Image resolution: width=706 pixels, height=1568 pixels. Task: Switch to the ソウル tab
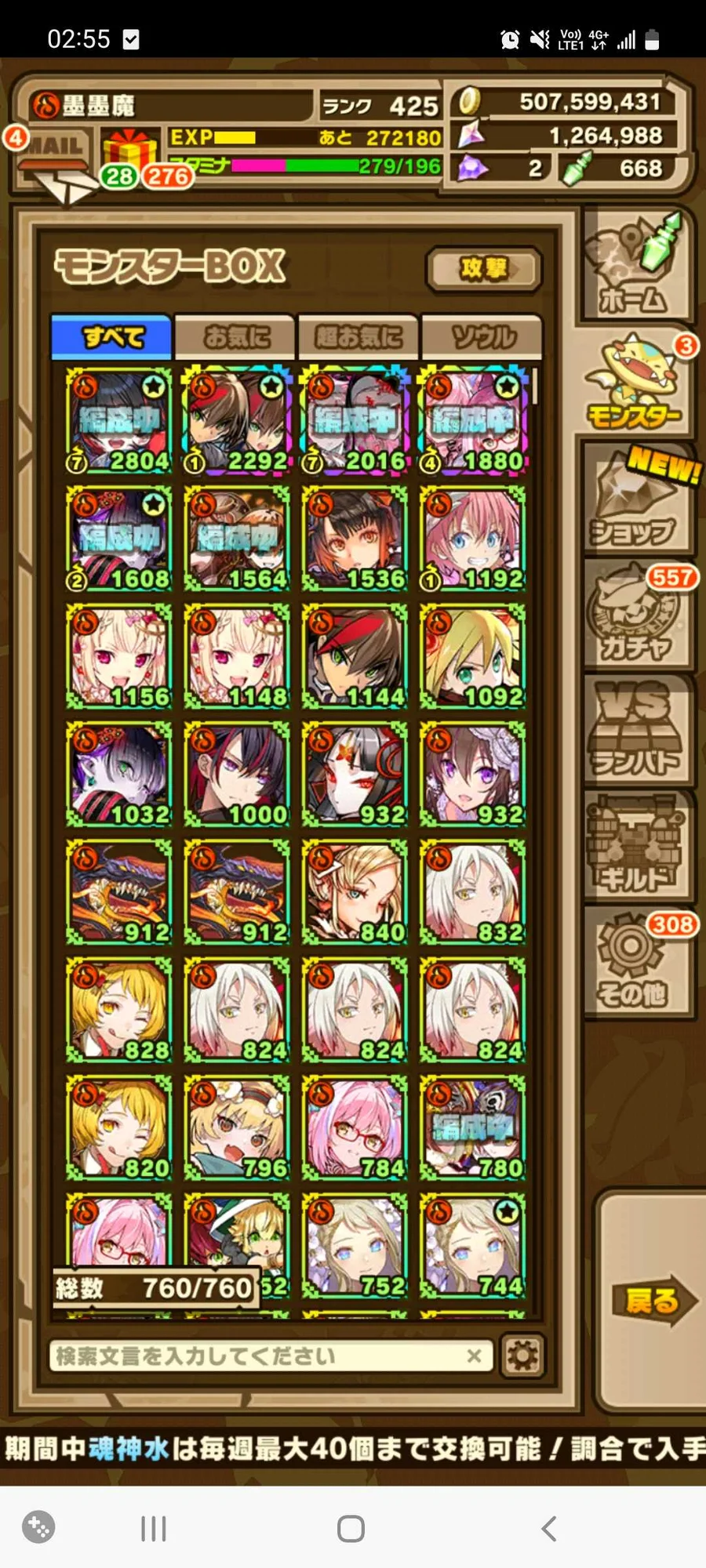pyautogui.click(x=482, y=337)
